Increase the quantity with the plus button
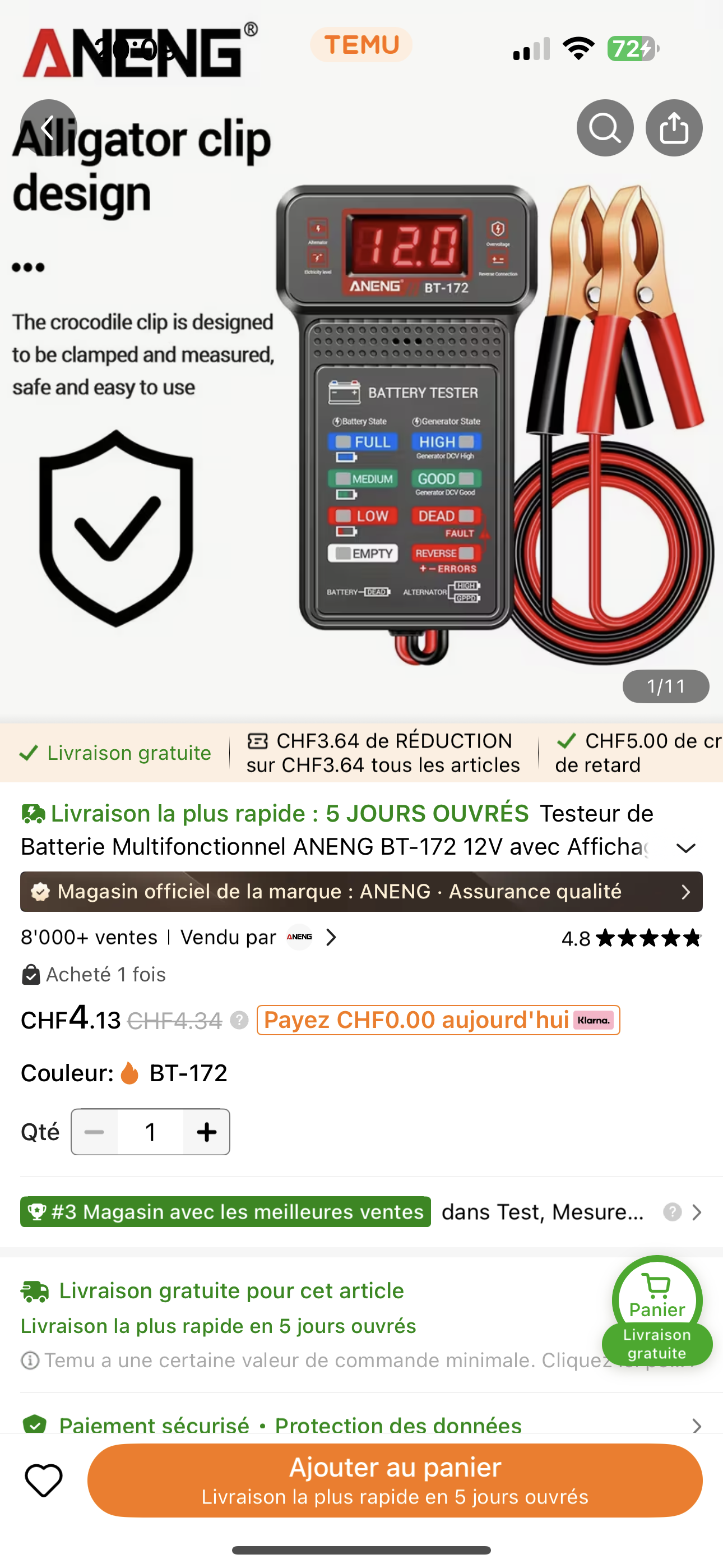Viewport: 723px width, 1568px height. [206, 1132]
